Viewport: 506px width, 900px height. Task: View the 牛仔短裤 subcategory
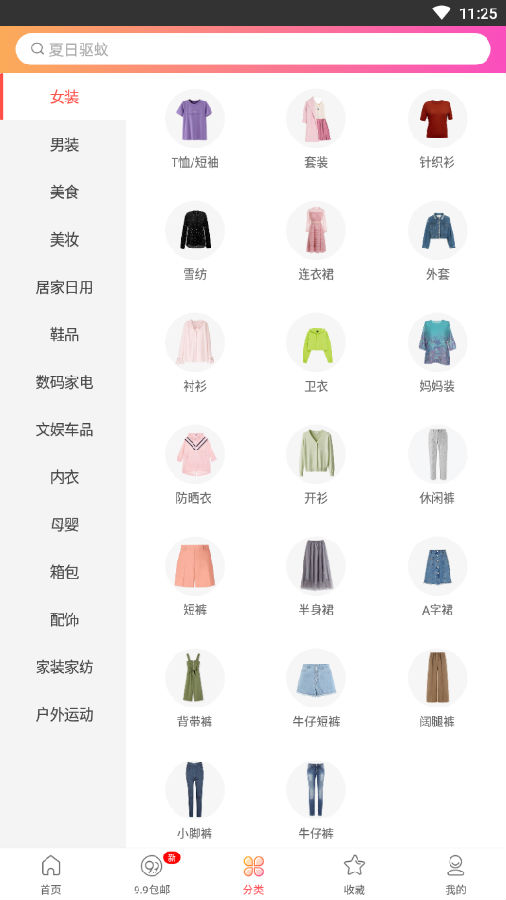(x=316, y=689)
